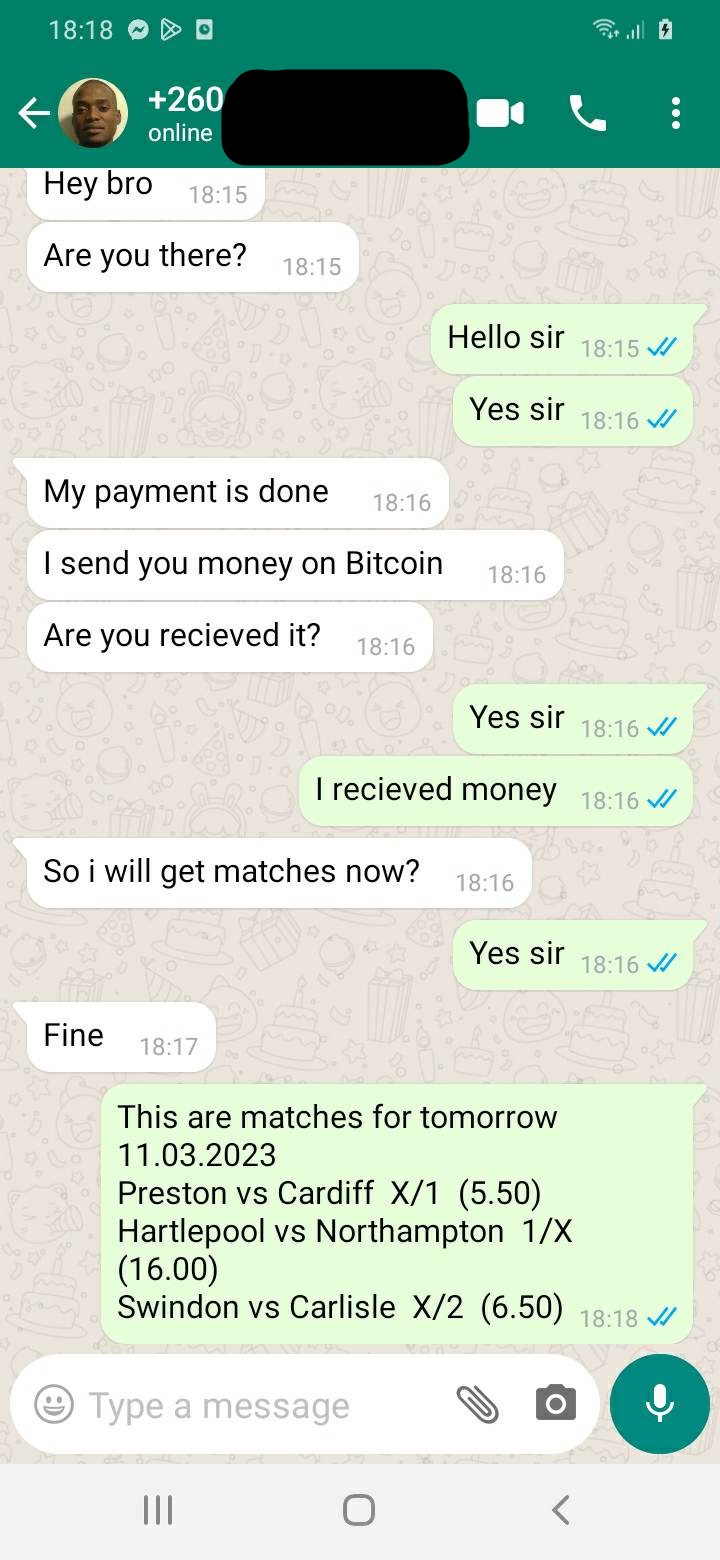Start a voice call
This screenshot has width=720, height=1560.
588,114
